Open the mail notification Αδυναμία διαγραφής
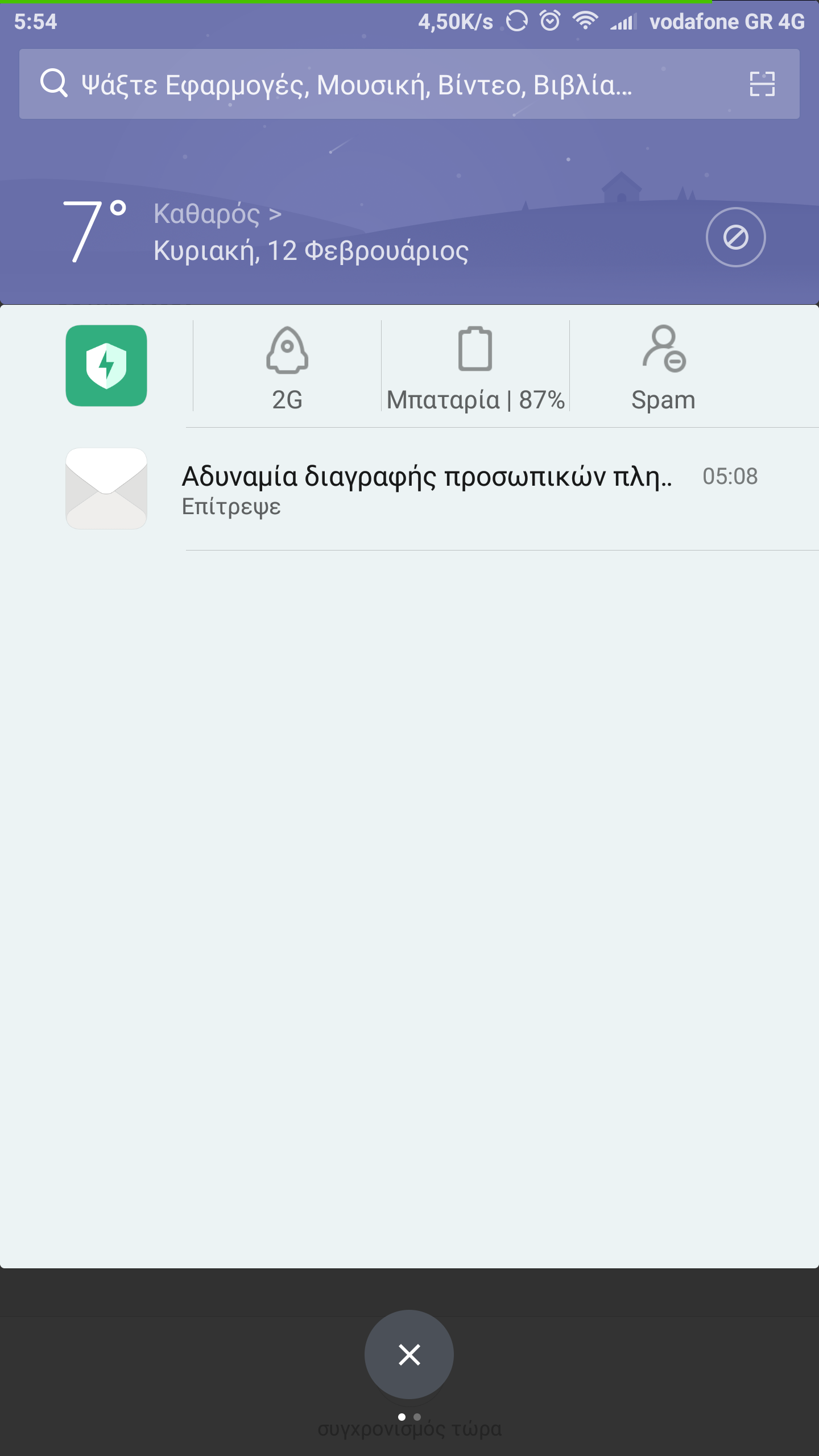This screenshot has width=819, height=1456. coord(427,489)
